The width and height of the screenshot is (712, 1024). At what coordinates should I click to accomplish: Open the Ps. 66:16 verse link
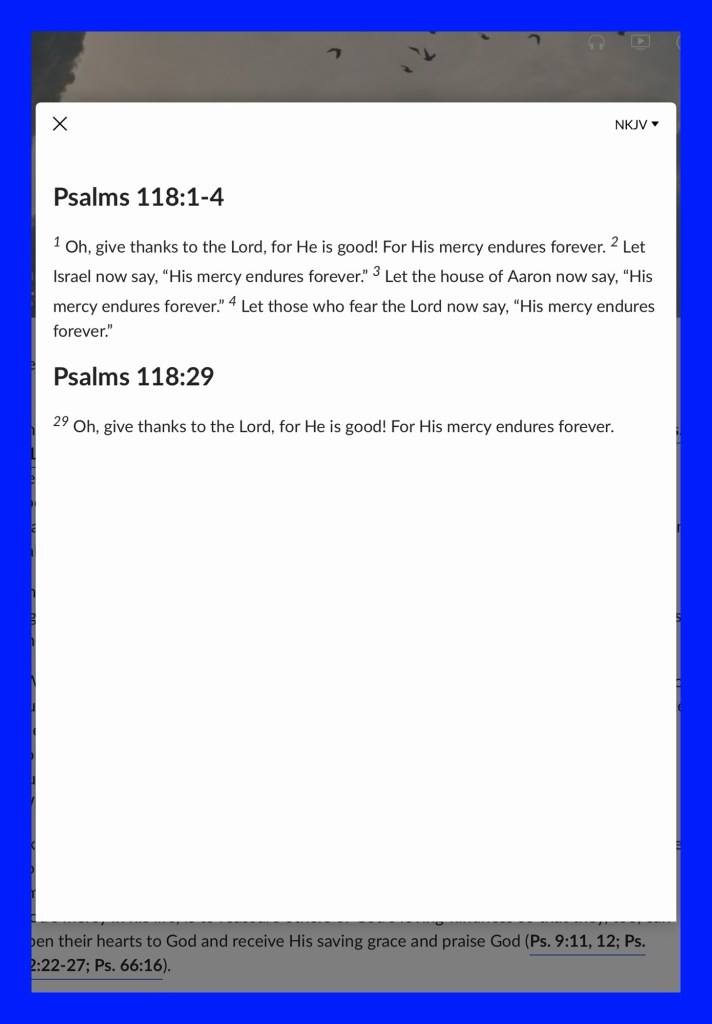point(128,967)
